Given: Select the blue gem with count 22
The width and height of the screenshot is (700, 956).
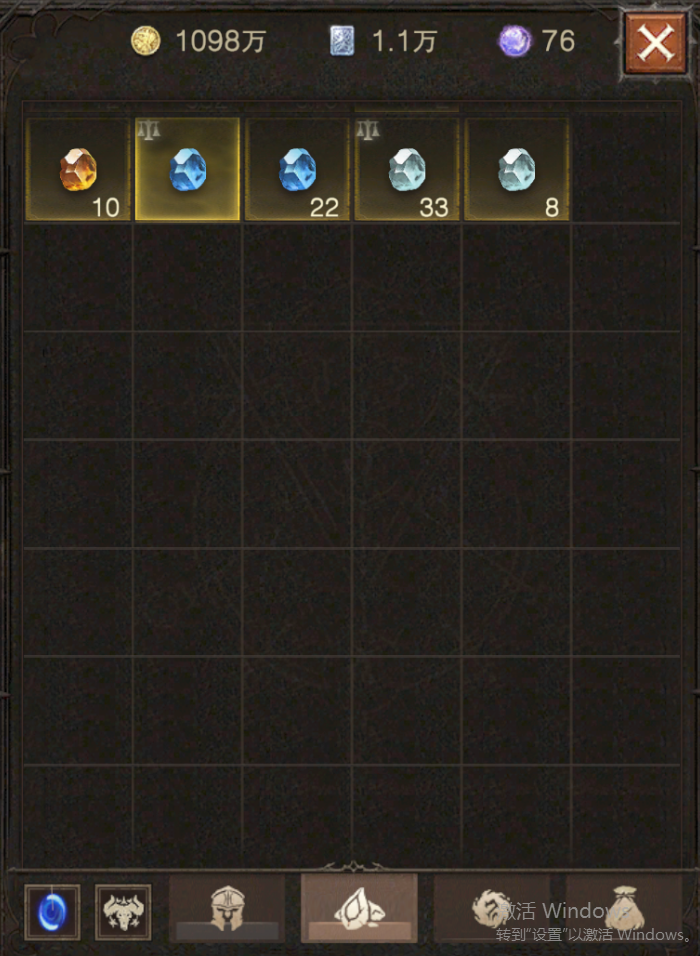Looking at the screenshot, I should pyautogui.click(x=297, y=169).
